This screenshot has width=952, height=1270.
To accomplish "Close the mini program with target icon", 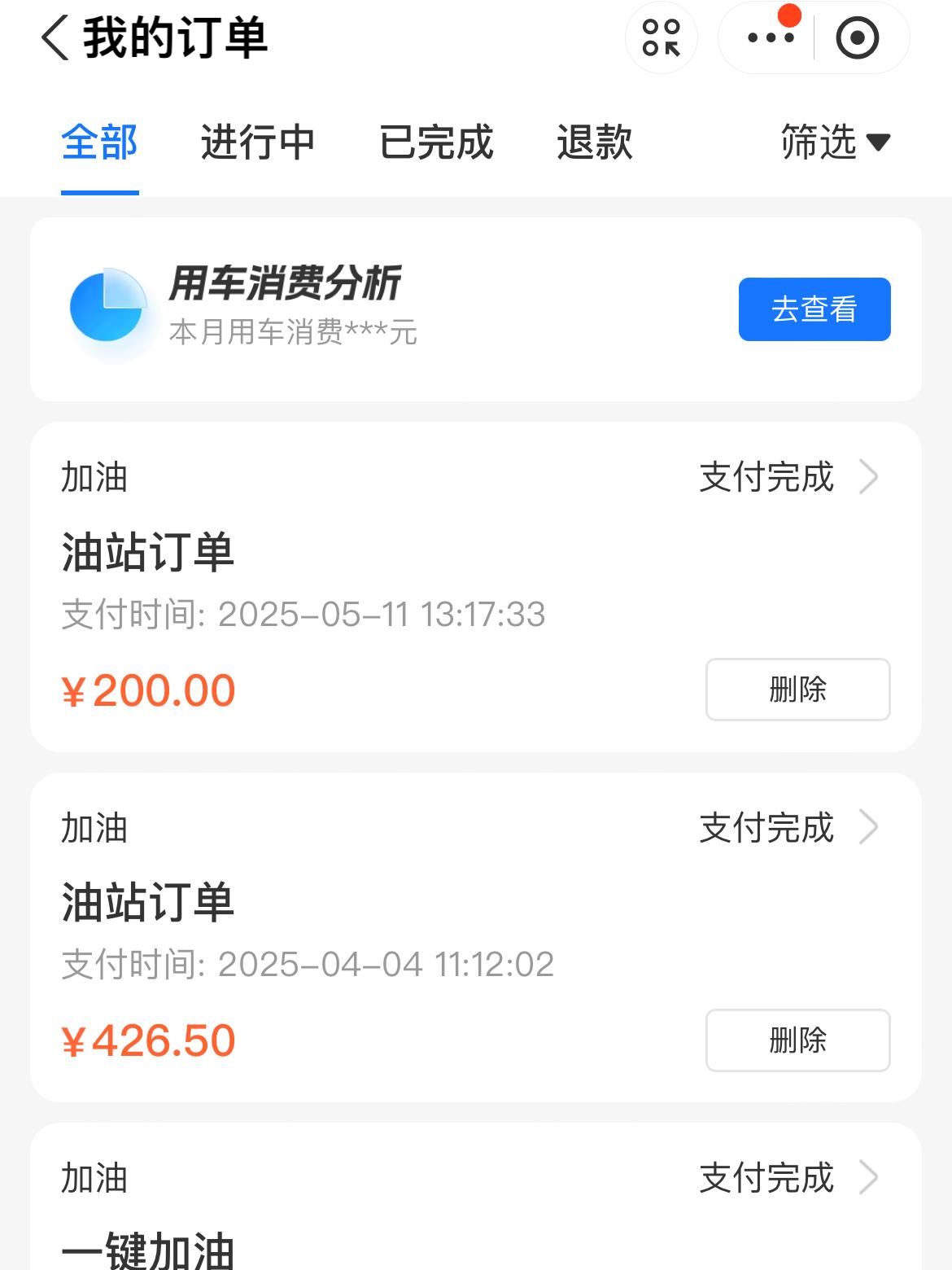I will pos(858,38).
